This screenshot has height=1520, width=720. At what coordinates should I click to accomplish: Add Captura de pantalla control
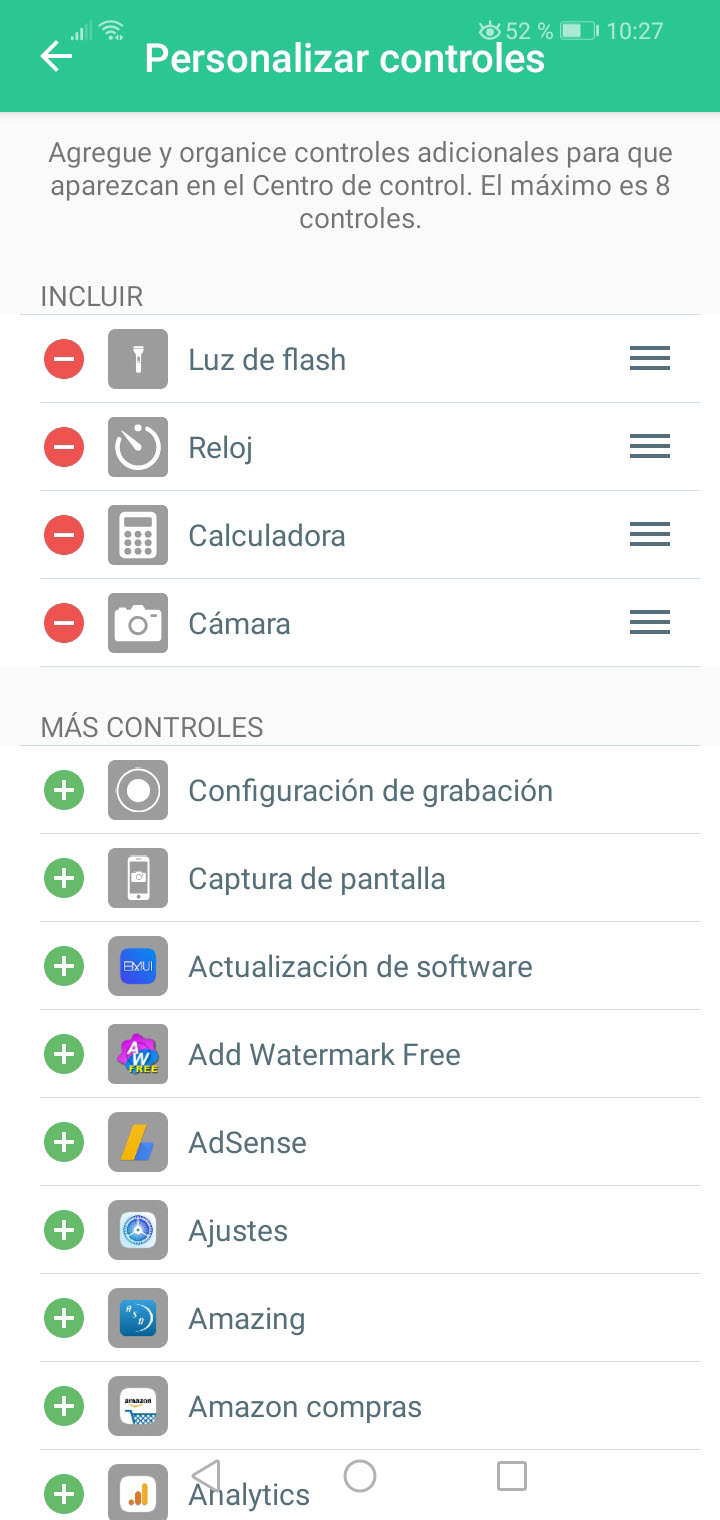point(64,879)
